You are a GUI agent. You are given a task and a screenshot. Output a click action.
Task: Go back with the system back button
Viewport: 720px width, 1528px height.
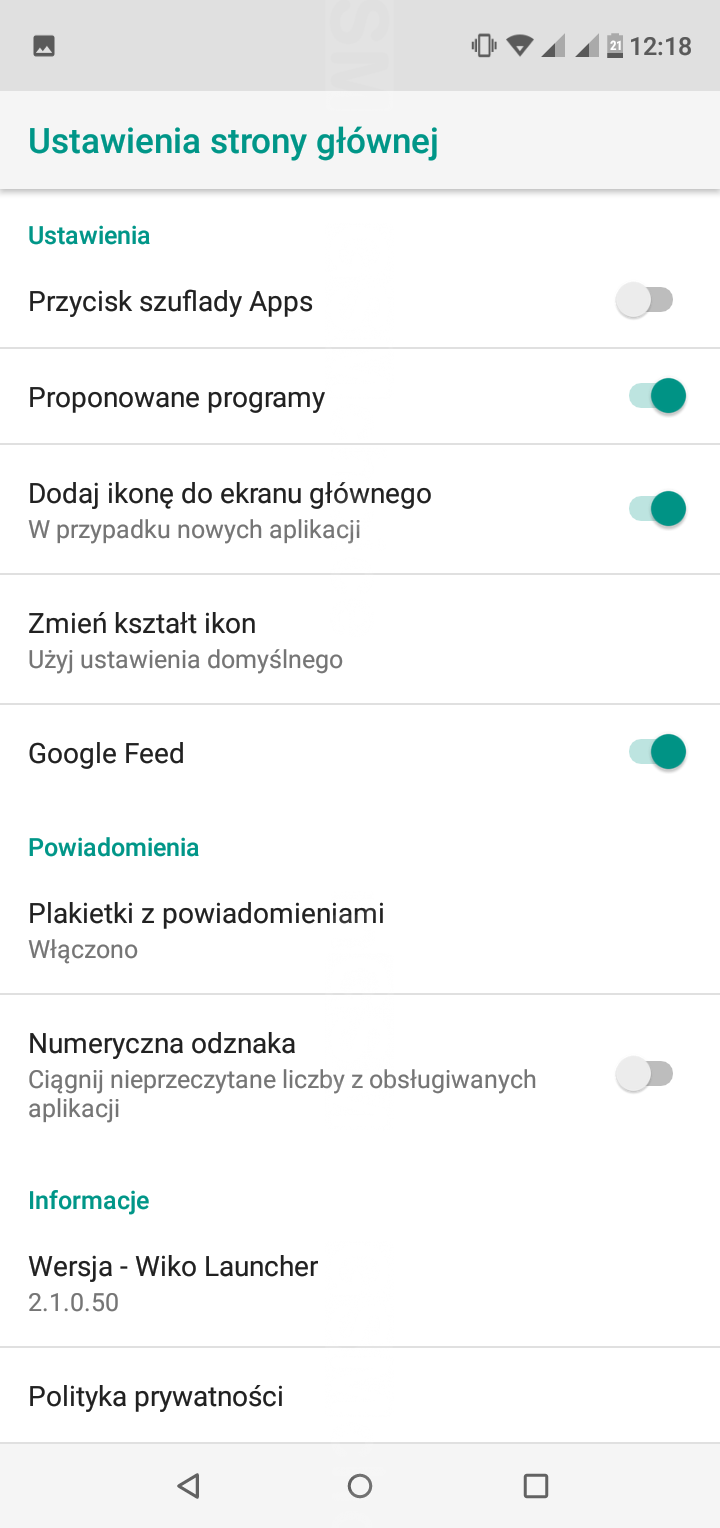(x=187, y=1486)
